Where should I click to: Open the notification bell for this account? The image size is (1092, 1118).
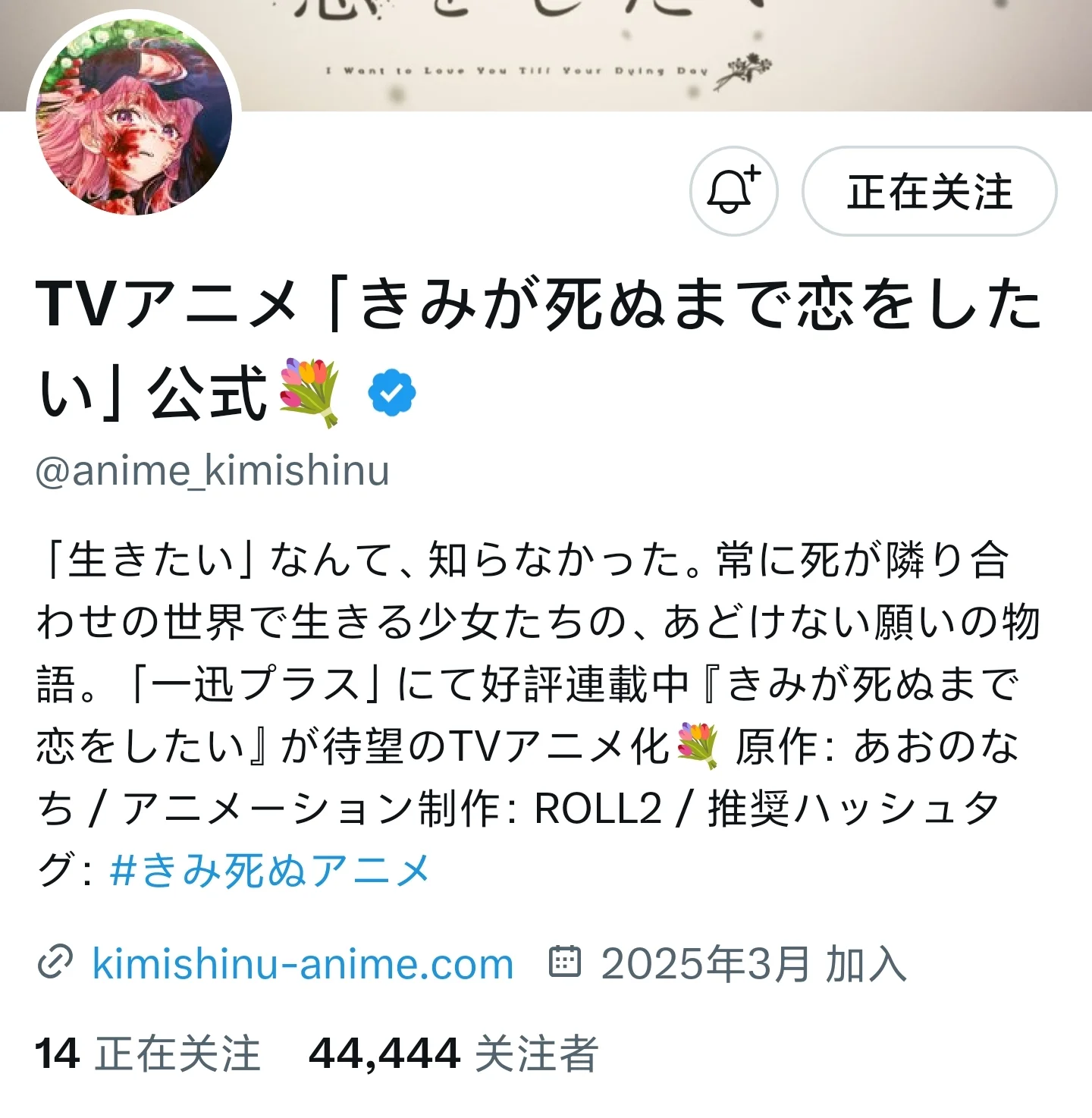coord(733,191)
